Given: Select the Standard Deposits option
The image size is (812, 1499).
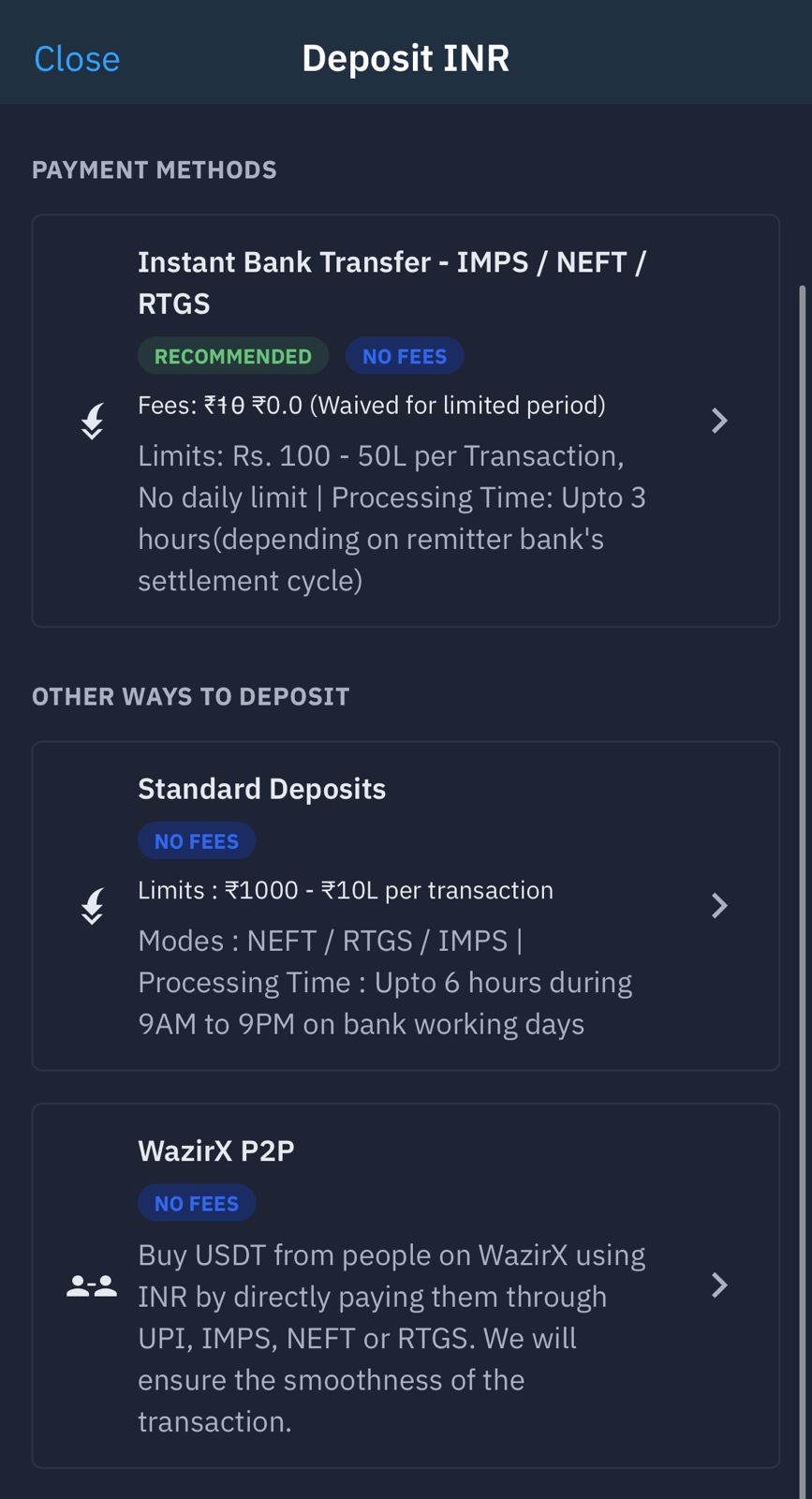Looking at the screenshot, I should pos(406,906).
